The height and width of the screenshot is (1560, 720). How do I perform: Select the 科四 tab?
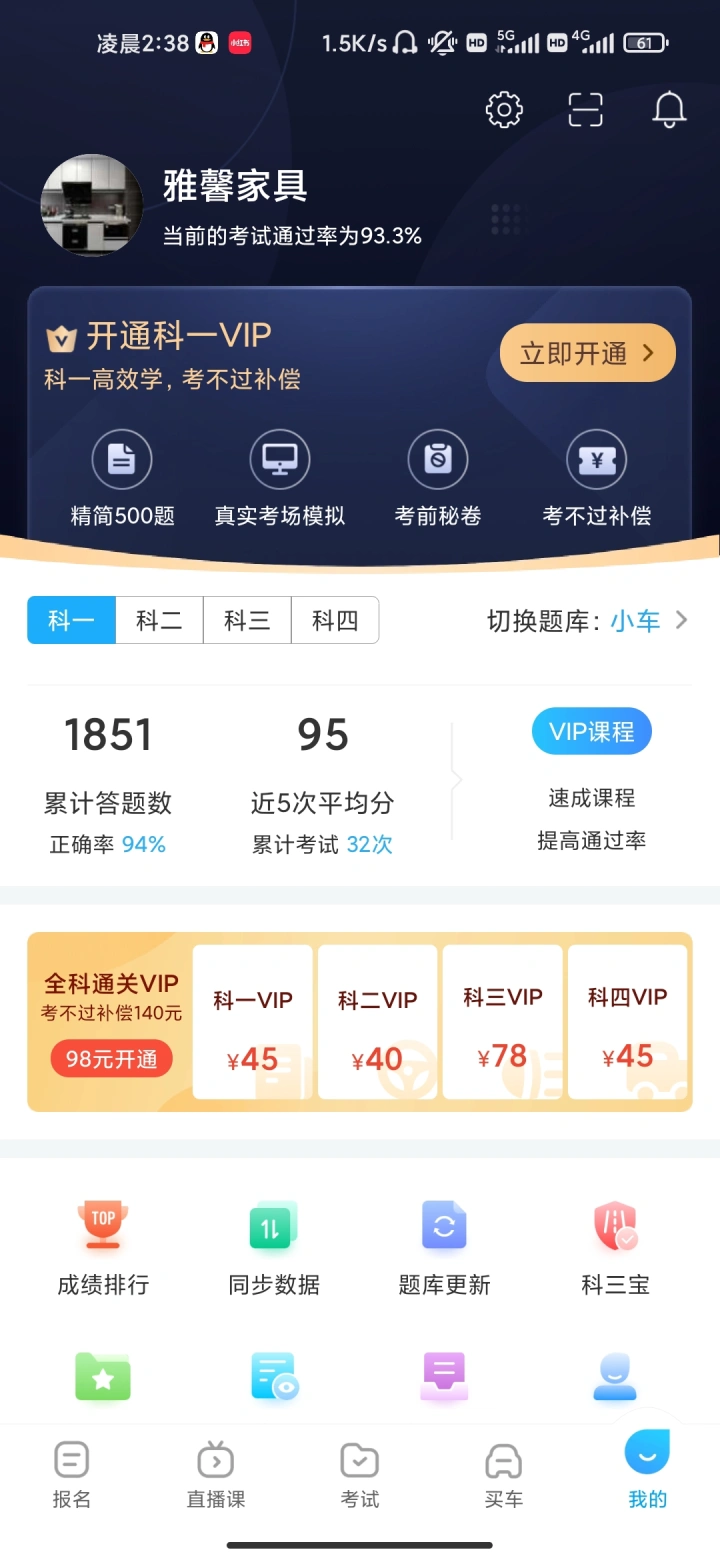(335, 620)
